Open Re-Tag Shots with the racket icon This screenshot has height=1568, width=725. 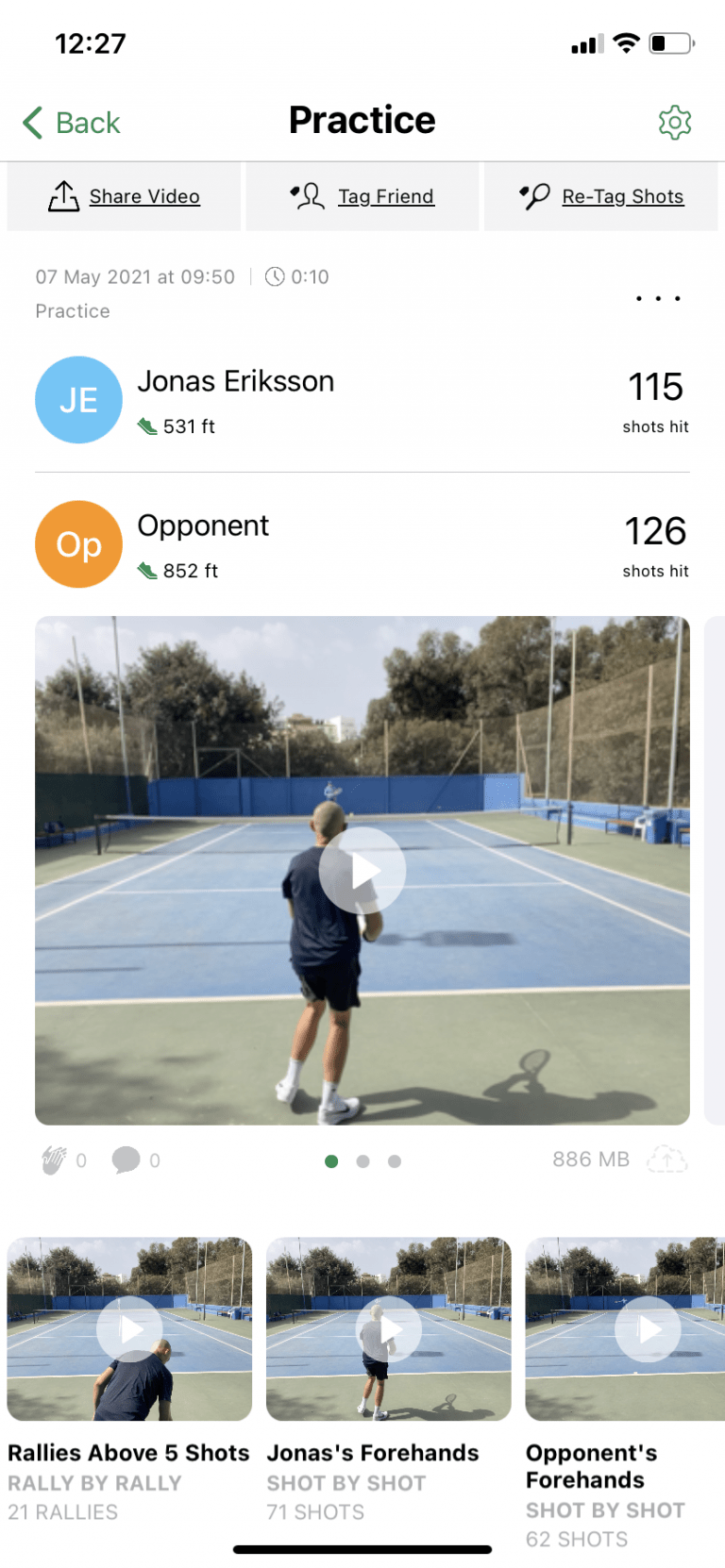coord(534,195)
